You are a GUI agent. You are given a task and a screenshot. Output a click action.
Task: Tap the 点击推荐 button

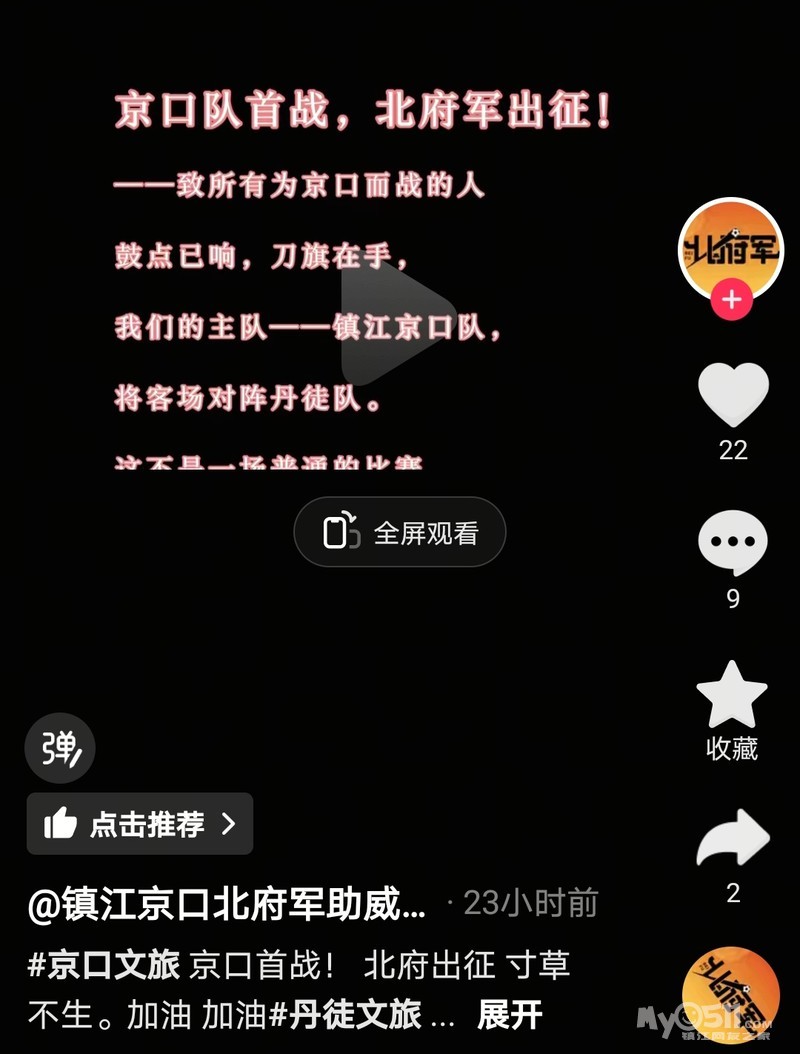click(140, 824)
